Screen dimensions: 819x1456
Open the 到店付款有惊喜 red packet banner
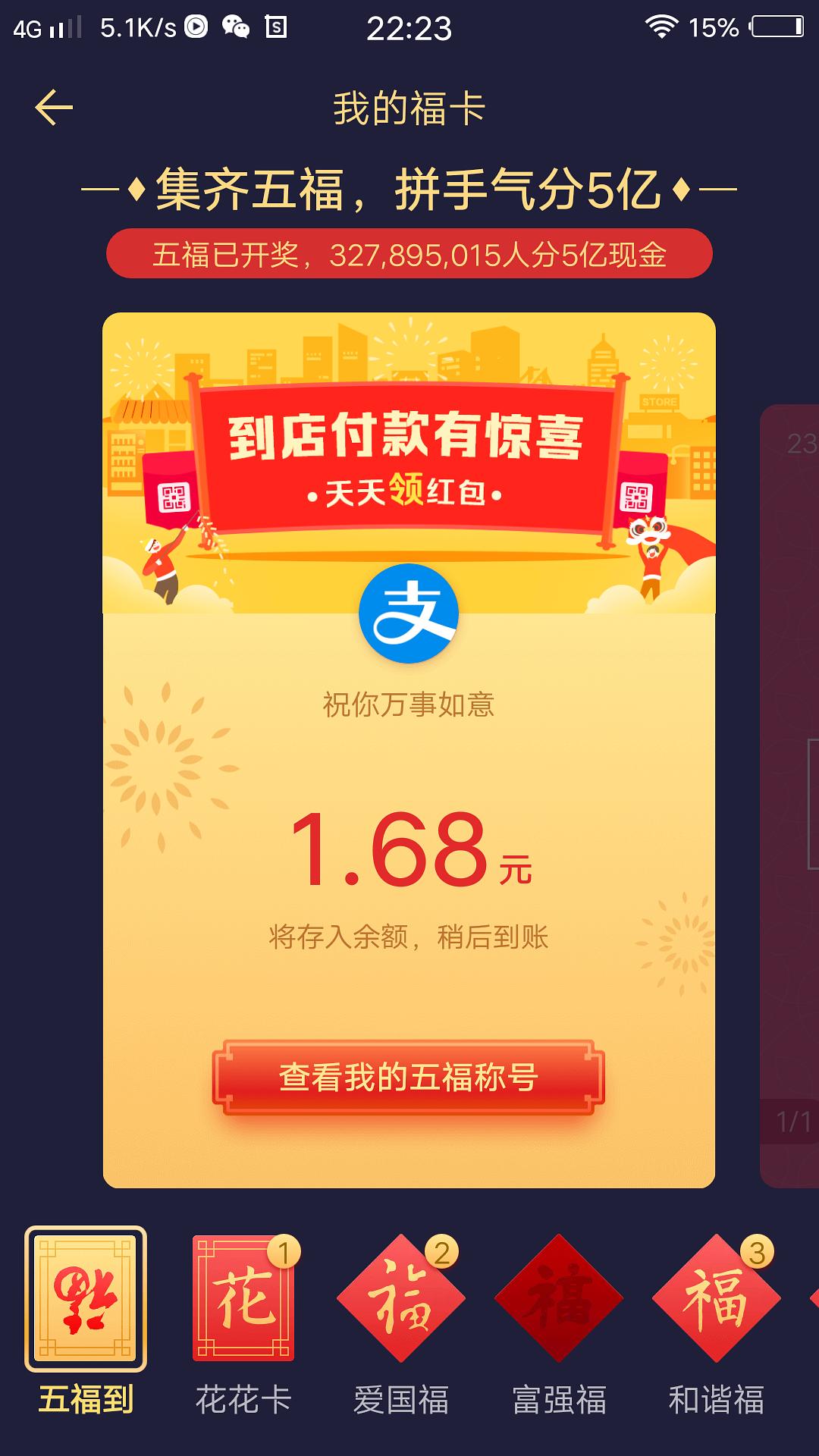tap(409, 459)
